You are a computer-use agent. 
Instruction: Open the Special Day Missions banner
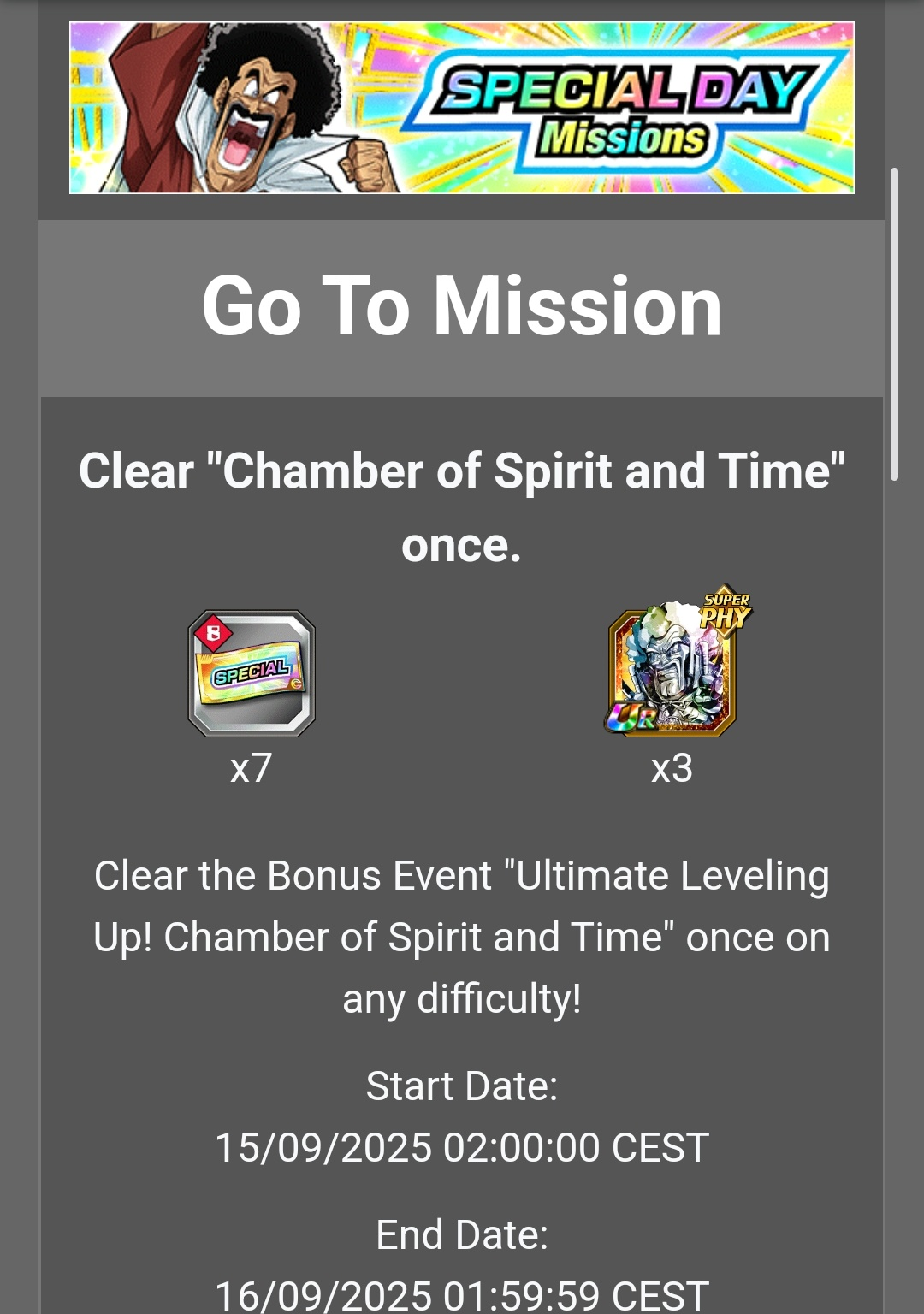point(462,108)
